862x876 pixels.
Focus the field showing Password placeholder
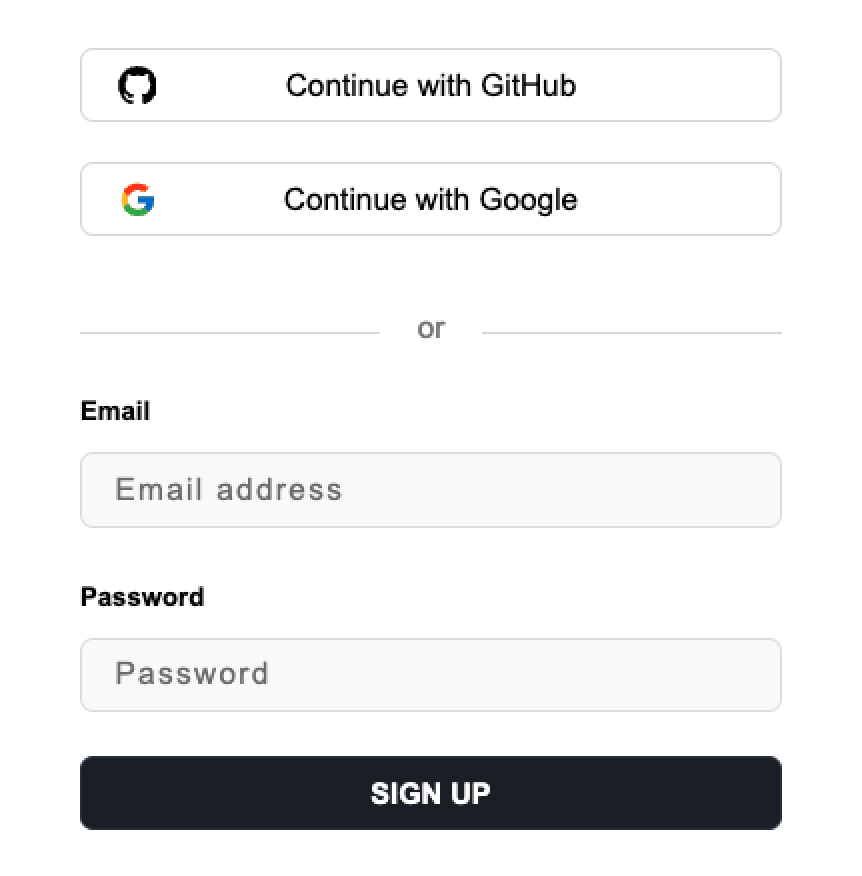click(431, 675)
